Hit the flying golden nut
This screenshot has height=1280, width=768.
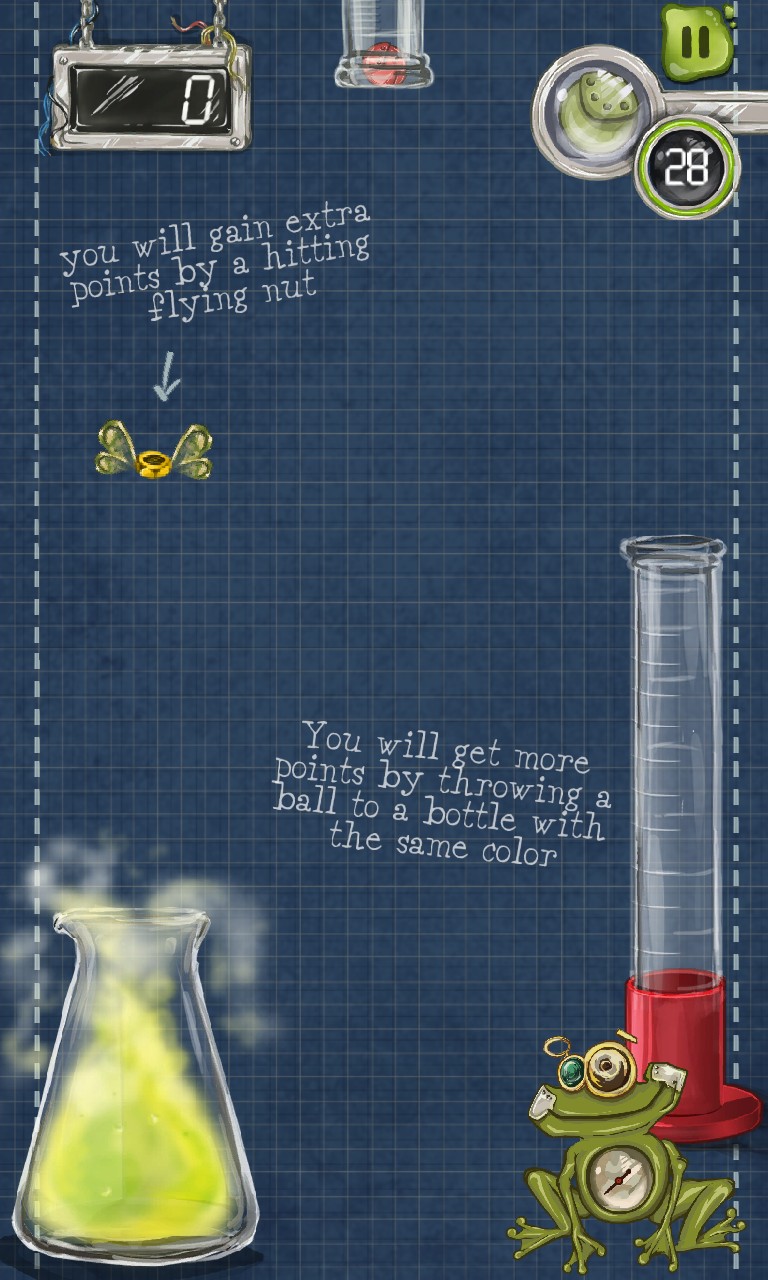[x=154, y=452]
